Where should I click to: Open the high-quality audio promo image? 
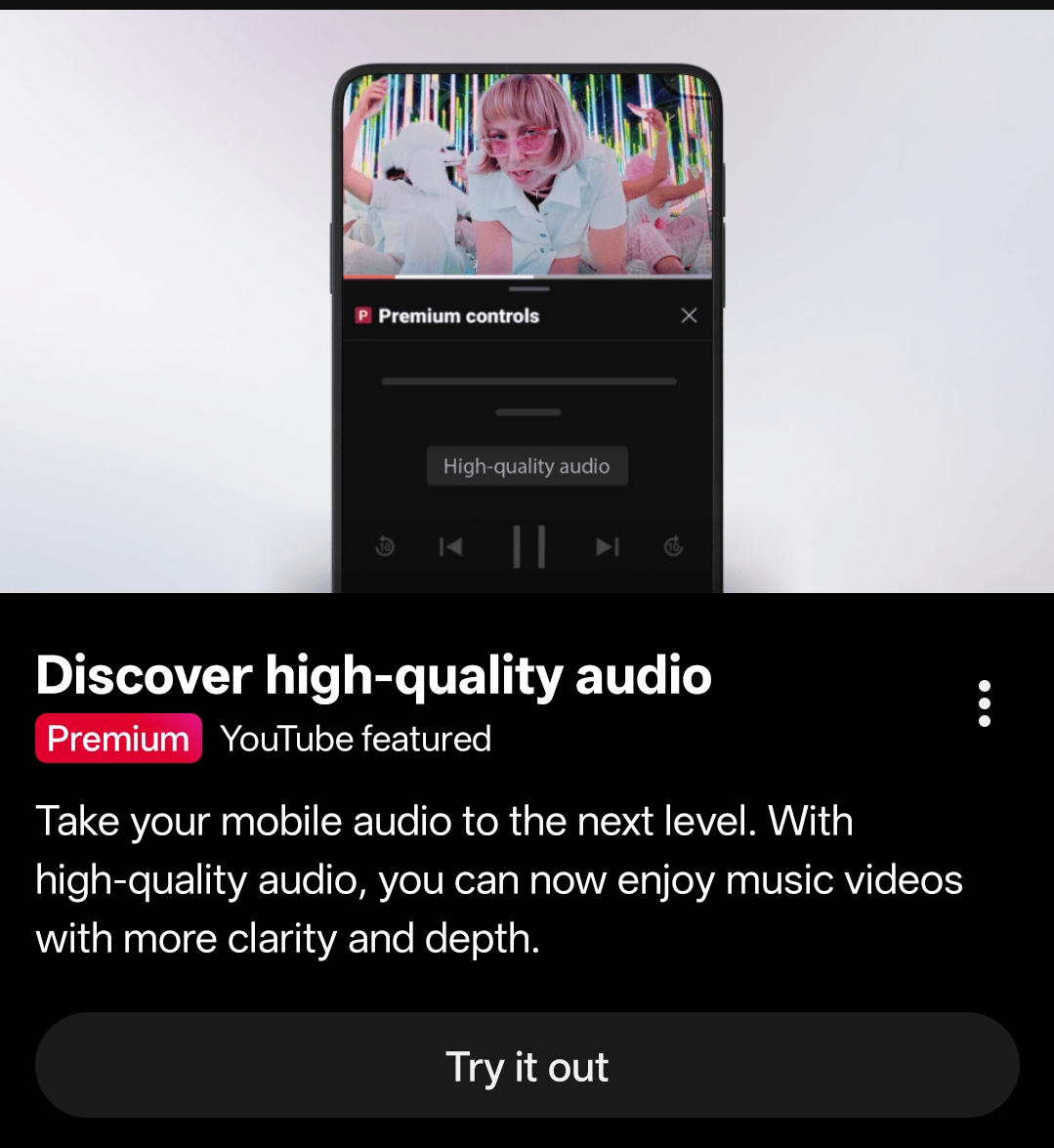527,303
